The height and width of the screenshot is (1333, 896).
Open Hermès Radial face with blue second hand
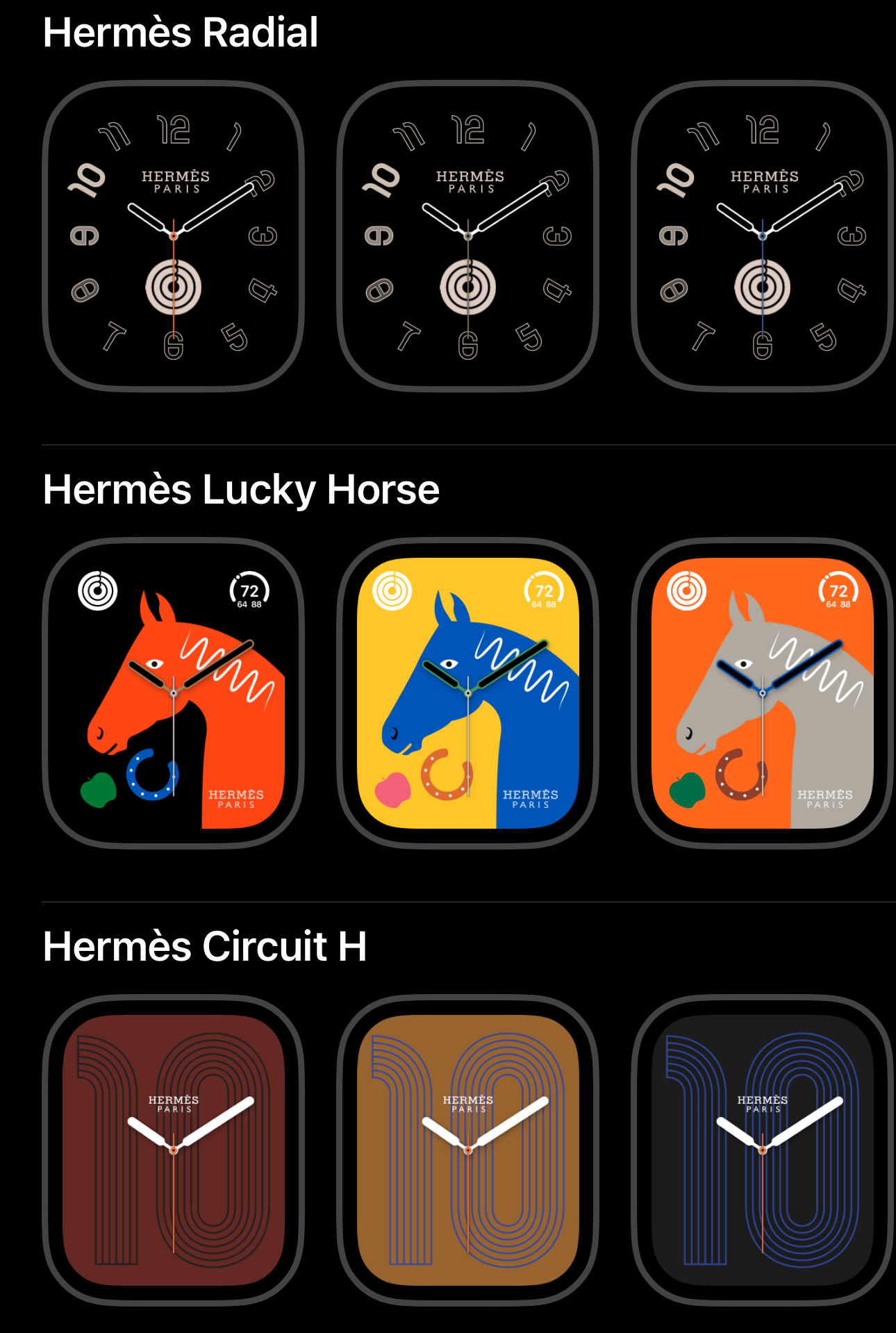[762, 236]
